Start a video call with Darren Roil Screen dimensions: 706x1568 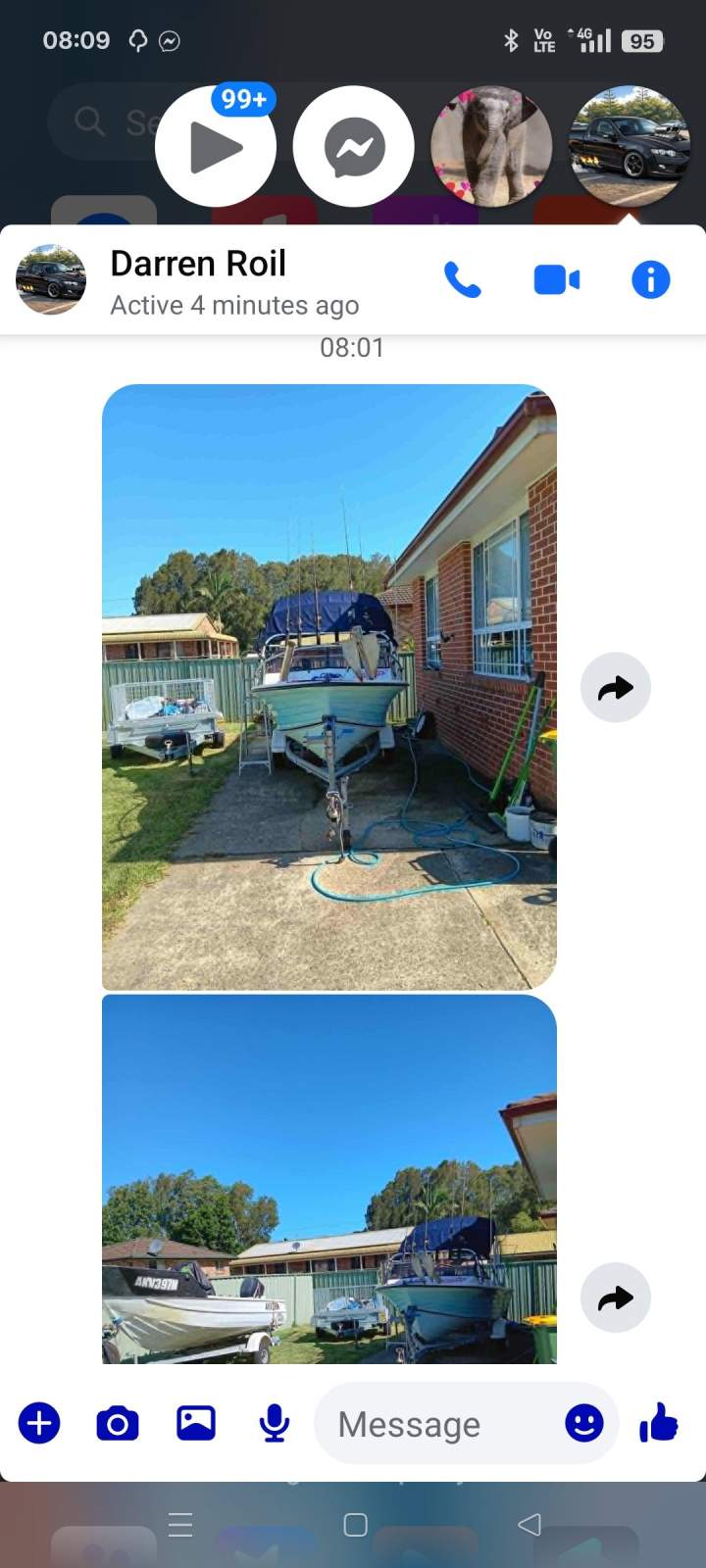tap(556, 280)
